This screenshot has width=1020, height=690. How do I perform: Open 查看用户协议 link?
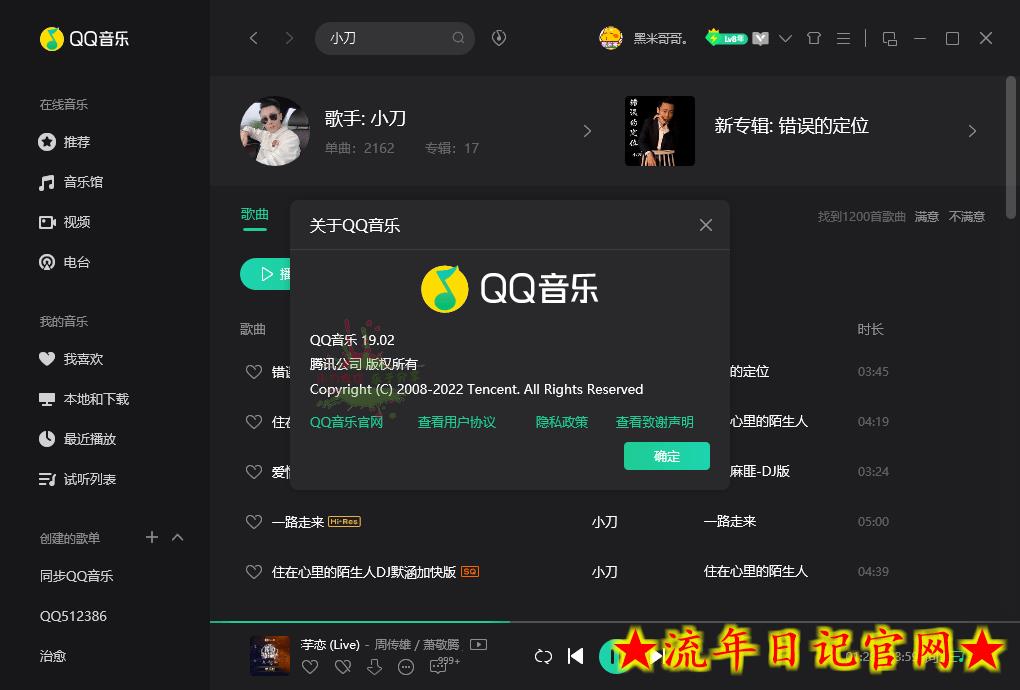456,422
